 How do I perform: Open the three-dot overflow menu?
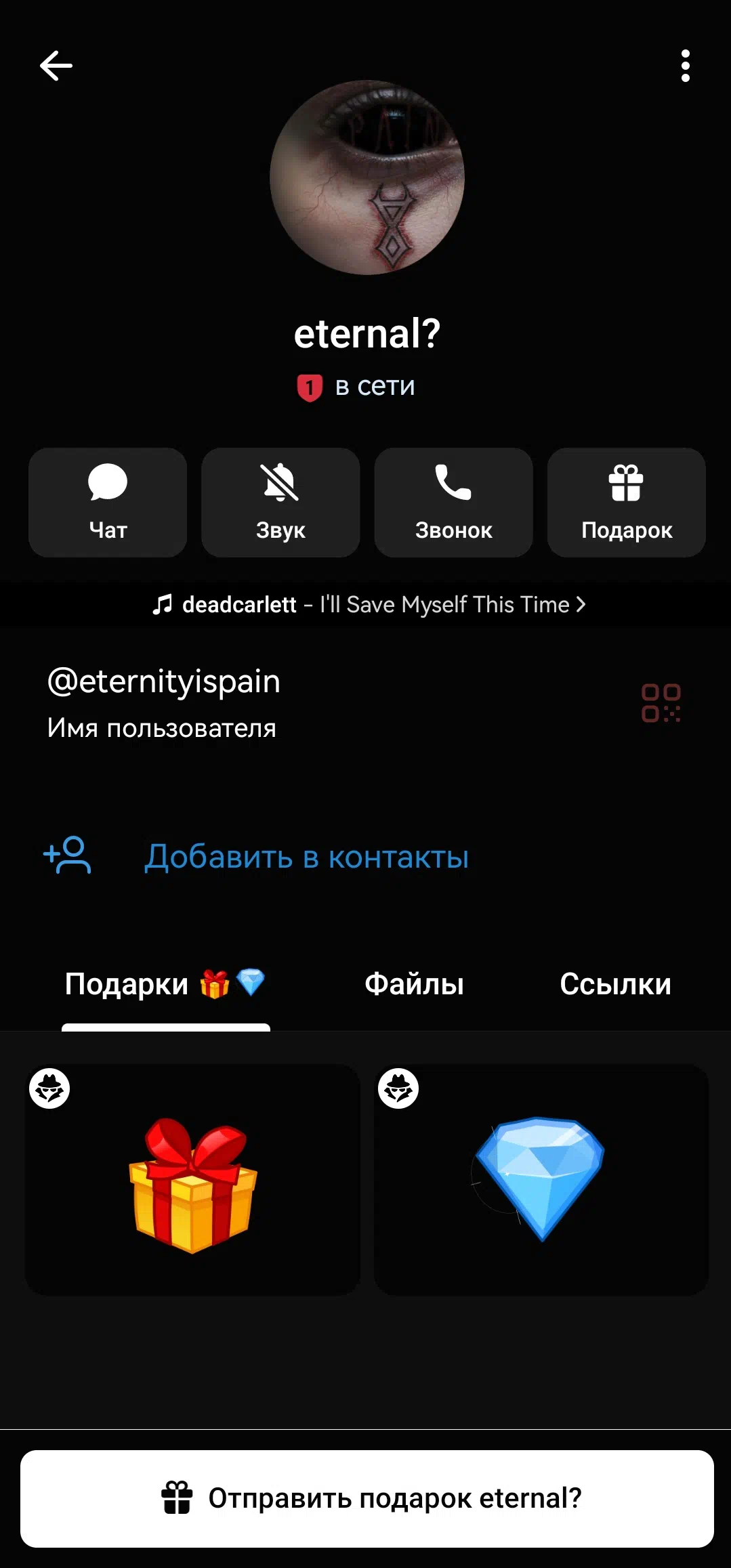coord(685,66)
